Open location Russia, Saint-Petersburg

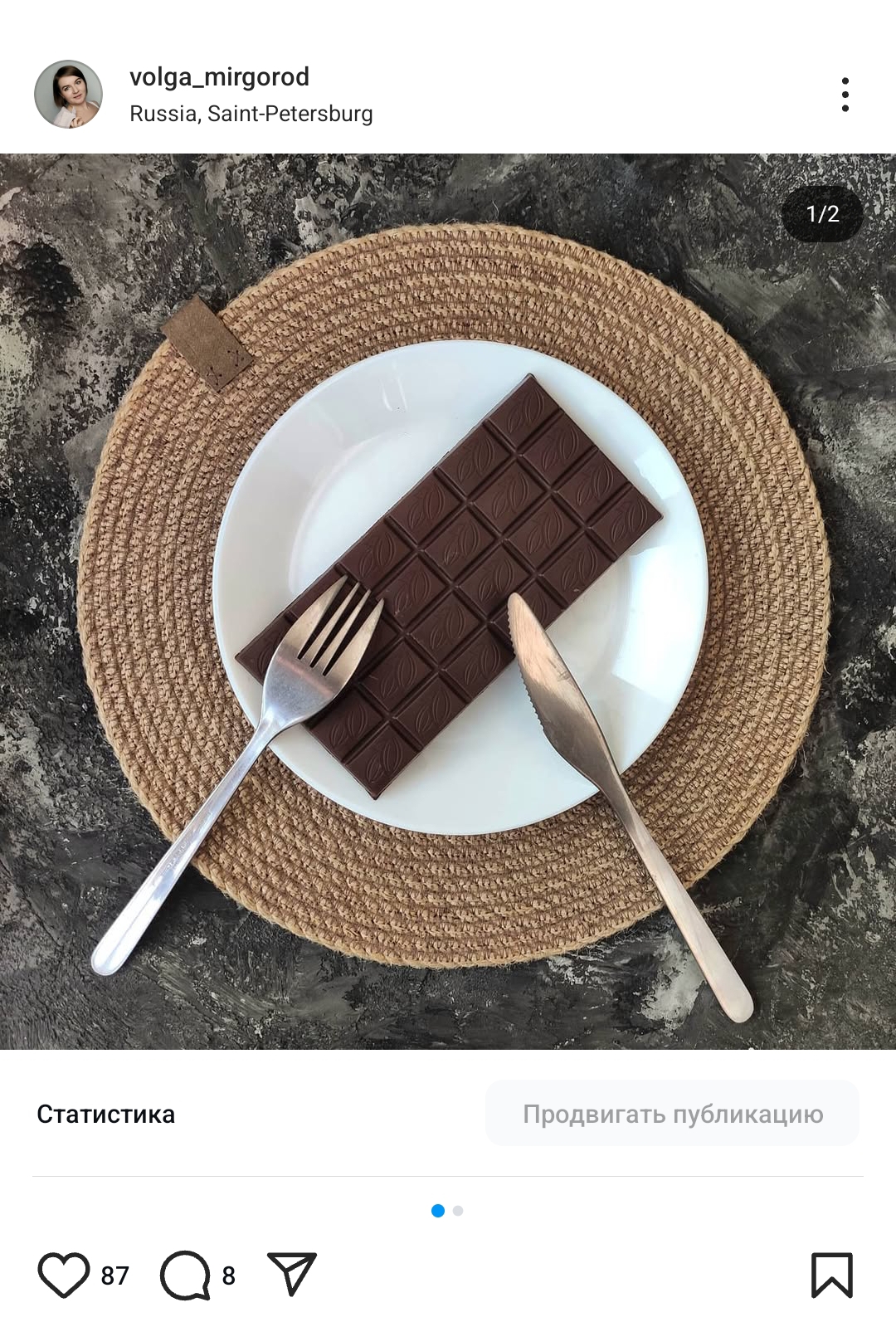click(251, 114)
